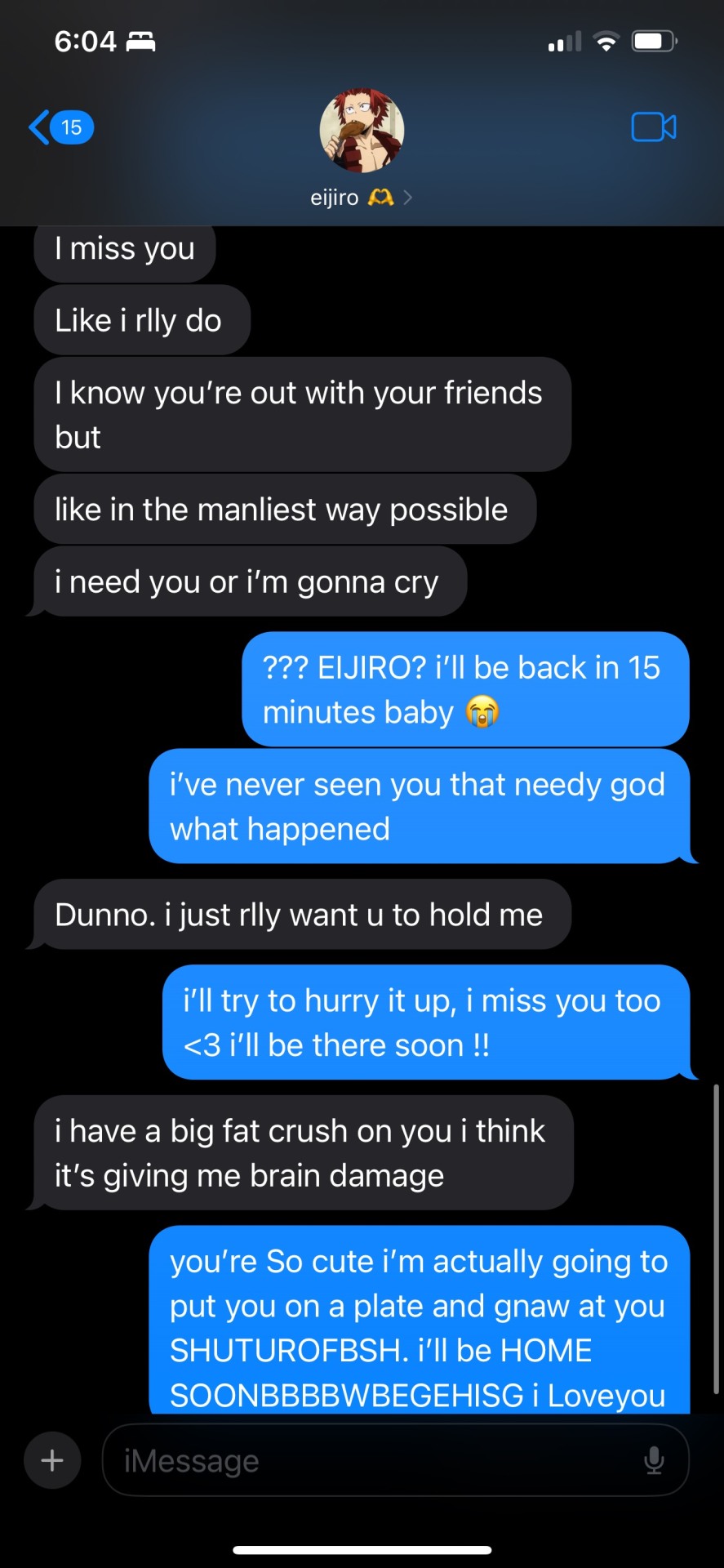
Task: Open the plus attachments menu
Action: (52, 1459)
